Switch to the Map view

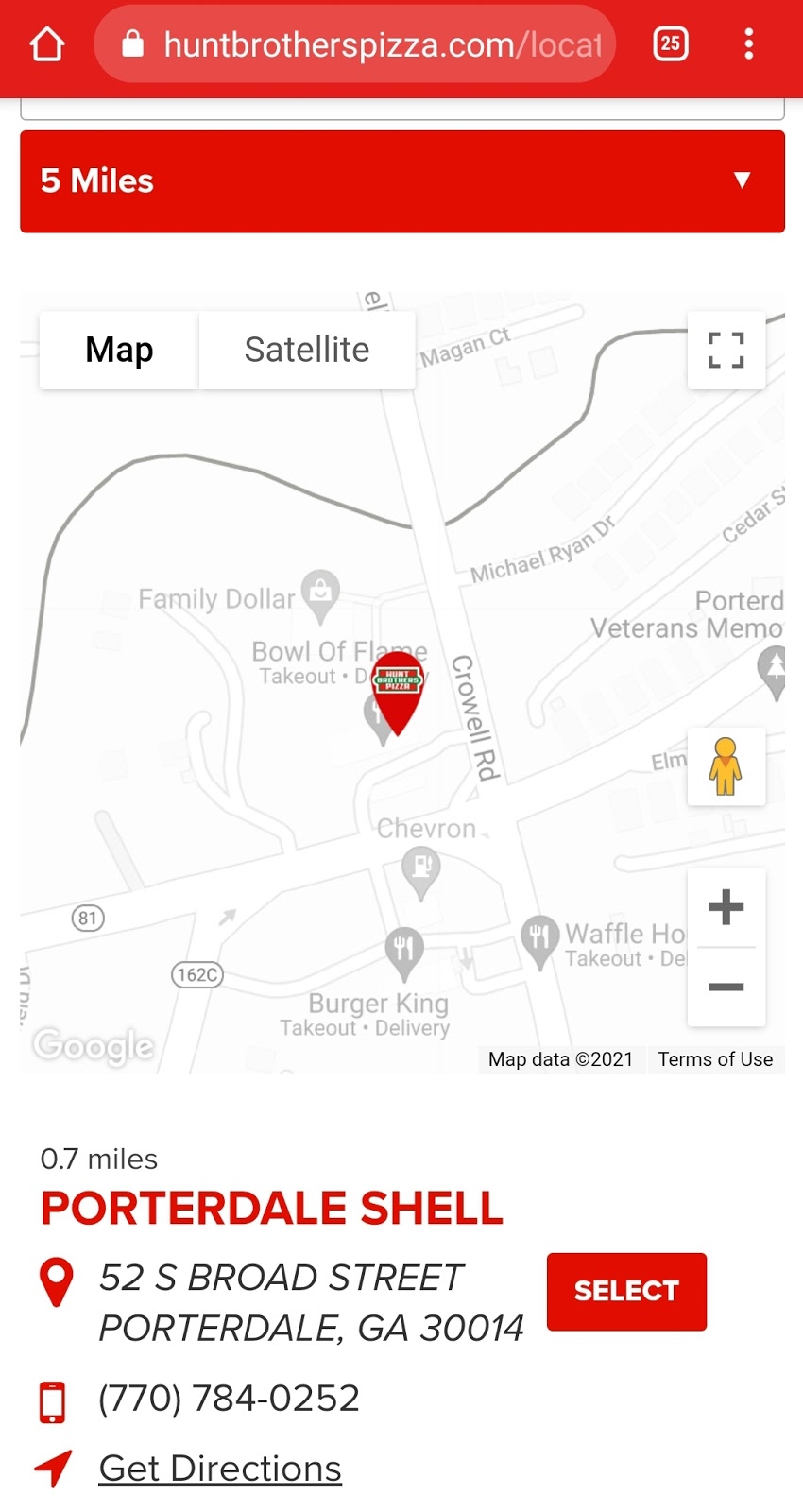[x=119, y=350]
